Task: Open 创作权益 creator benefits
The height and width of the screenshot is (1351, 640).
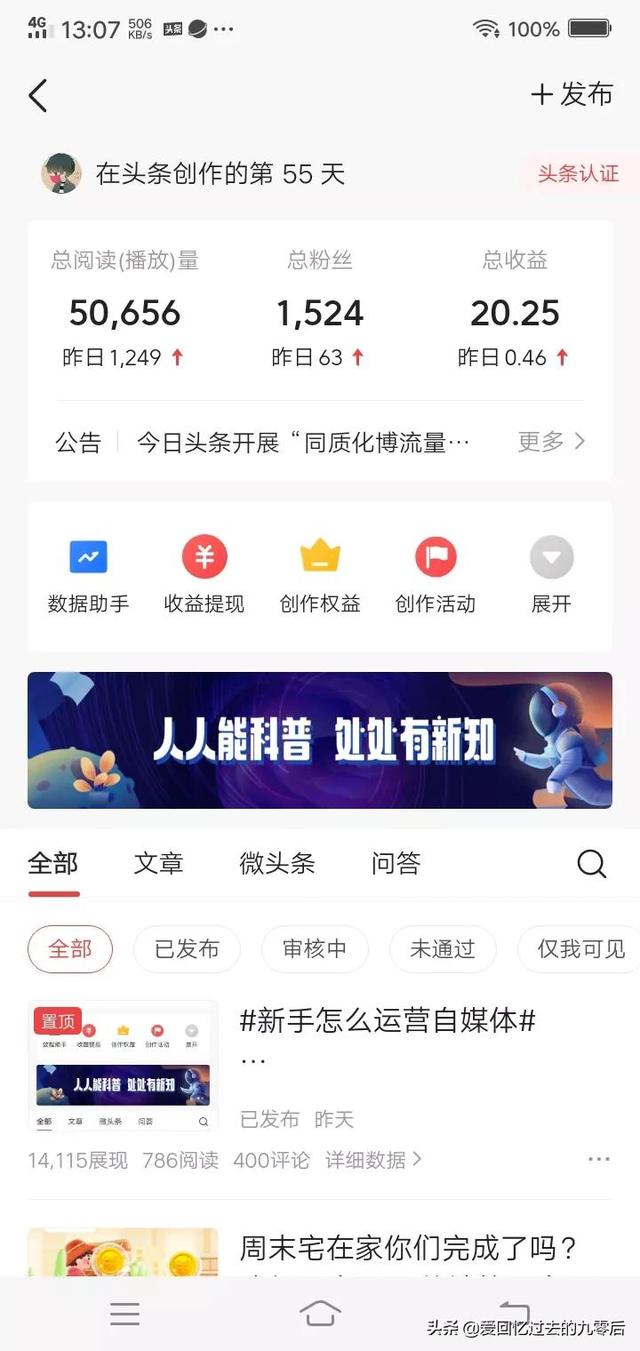Action: (320, 576)
